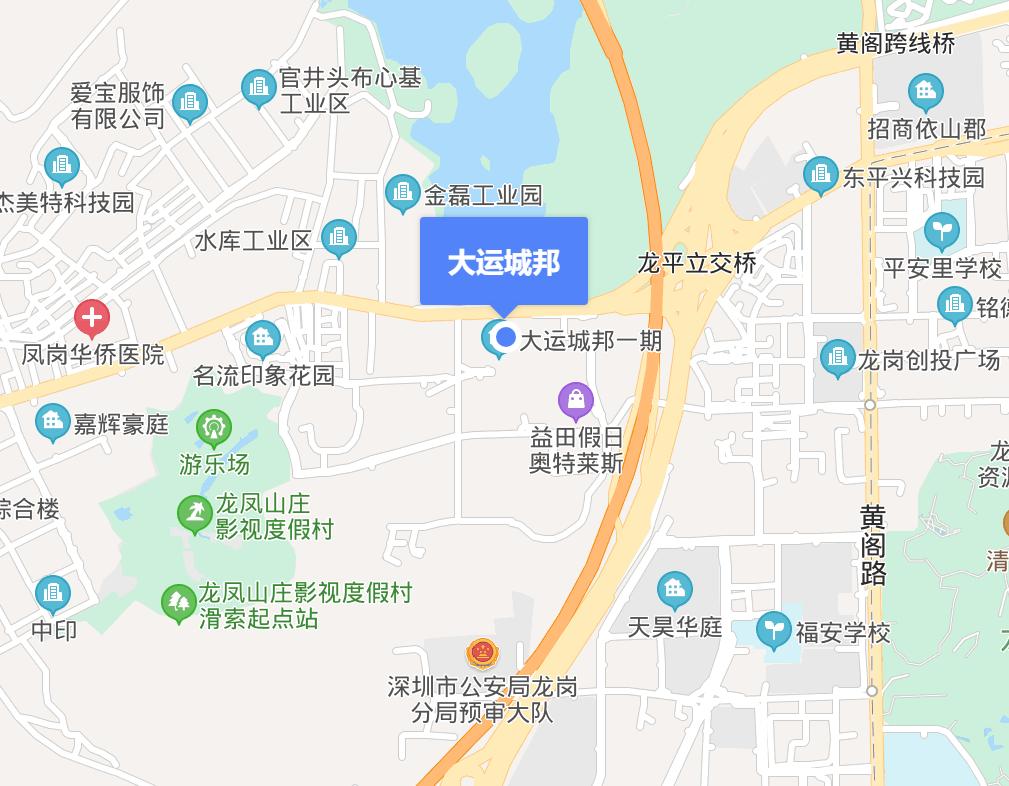Tap the 招商依山郡 marker
This screenshot has height=786, width=1009.
point(925,93)
